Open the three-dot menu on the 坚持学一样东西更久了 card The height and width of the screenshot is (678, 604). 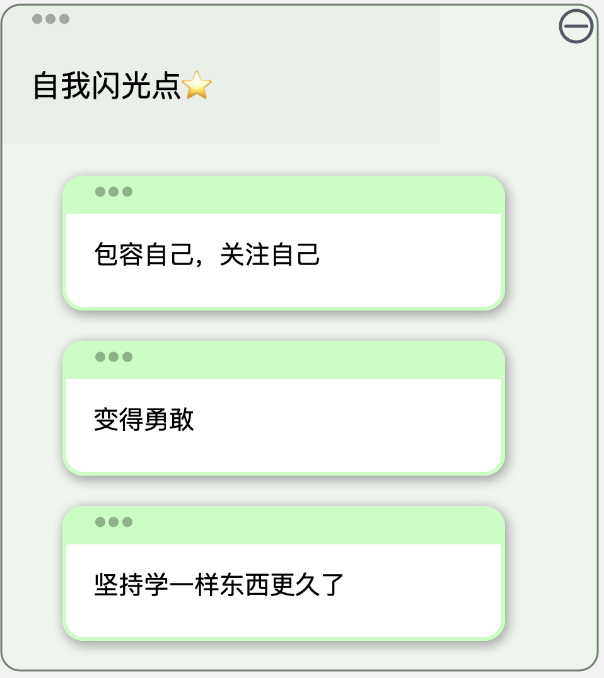(x=114, y=522)
